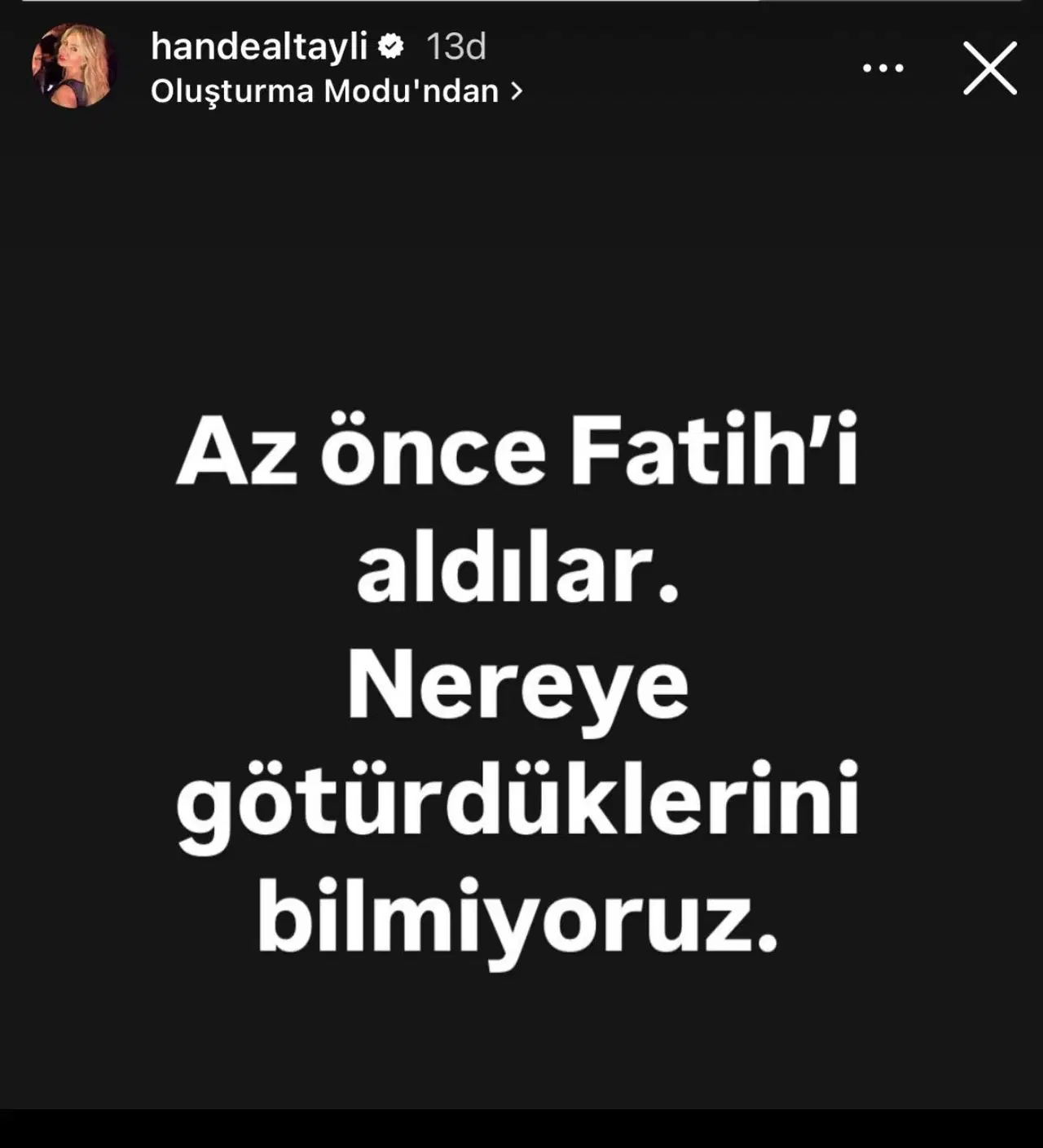Open handealtayli's profile picture
This screenshot has height=1148, width=1043.
tap(74, 67)
